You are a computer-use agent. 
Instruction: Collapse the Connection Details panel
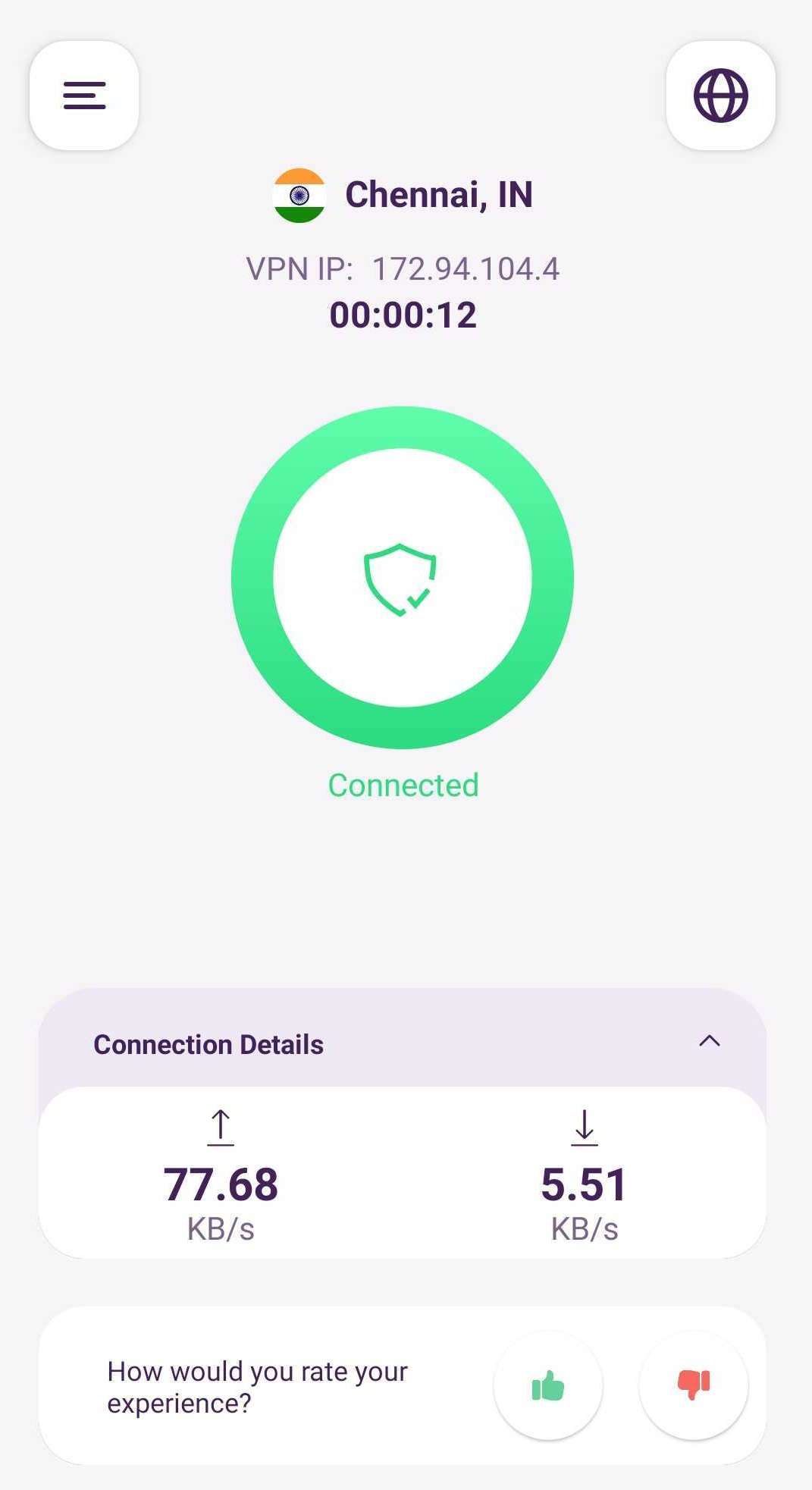tap(709, 1041)
